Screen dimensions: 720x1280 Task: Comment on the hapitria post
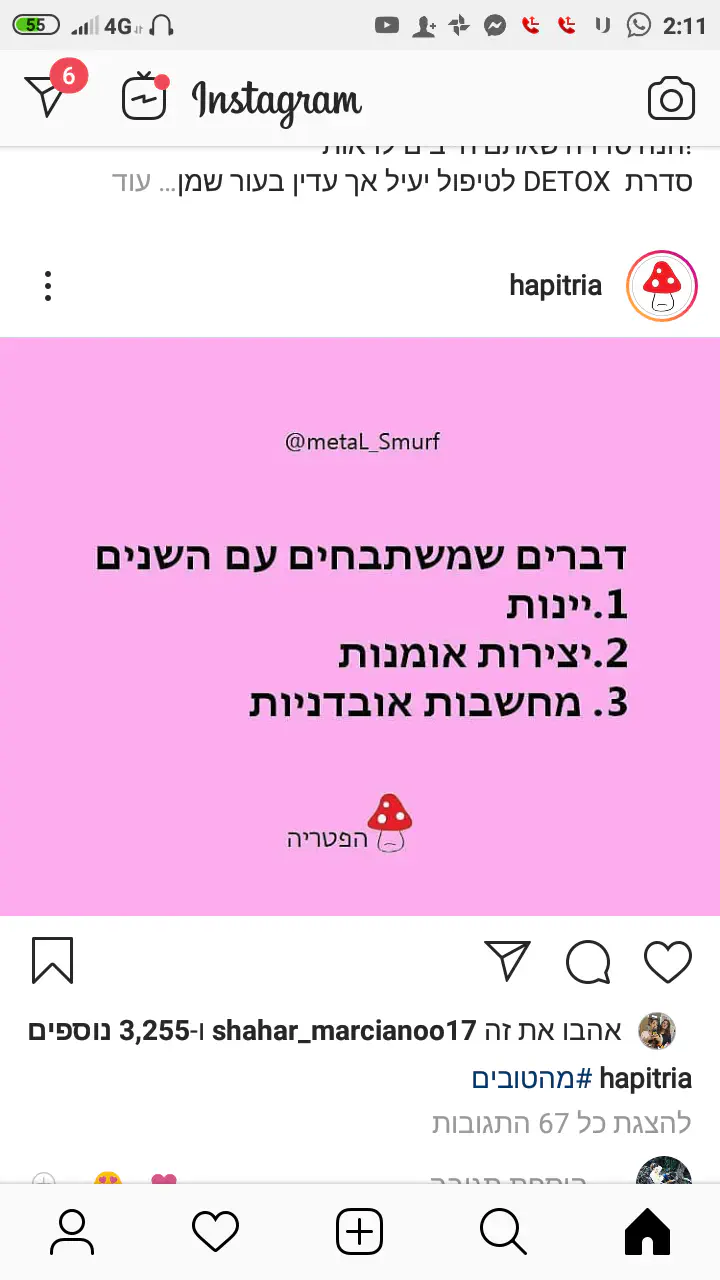point(588,962)
